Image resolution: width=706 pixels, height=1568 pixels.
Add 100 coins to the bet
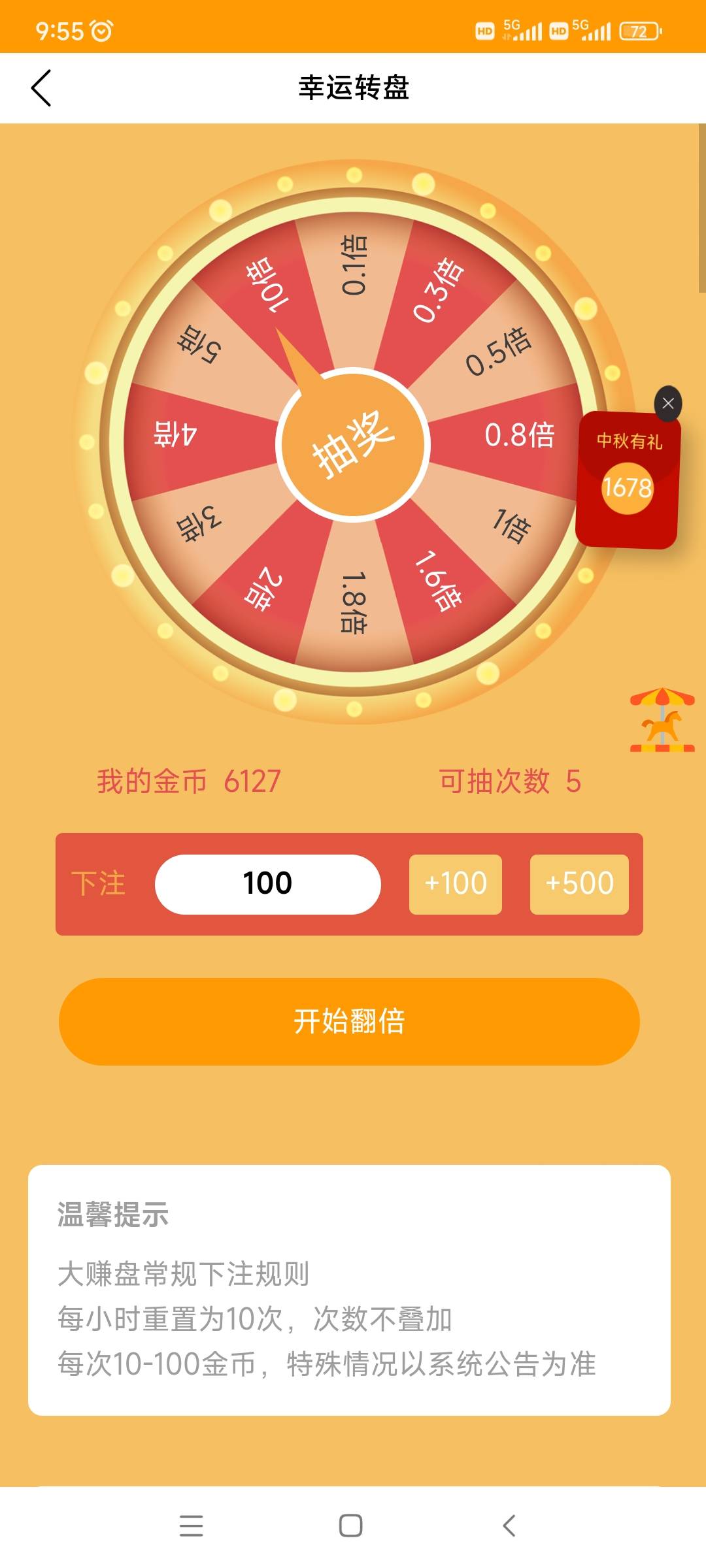pos(455,884)
